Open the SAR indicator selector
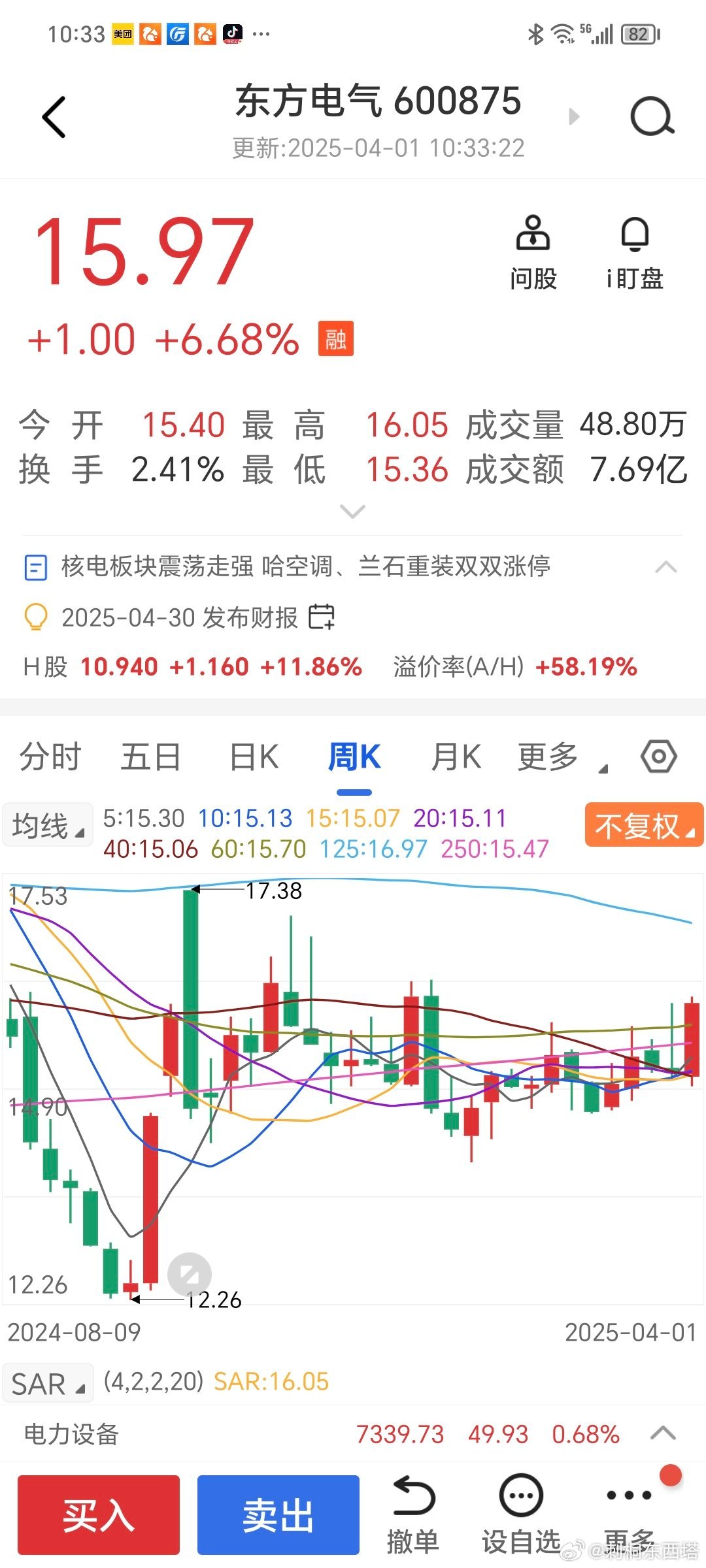The width and height of the screenshot is (706, 1568). click(x=47, y=1382)
